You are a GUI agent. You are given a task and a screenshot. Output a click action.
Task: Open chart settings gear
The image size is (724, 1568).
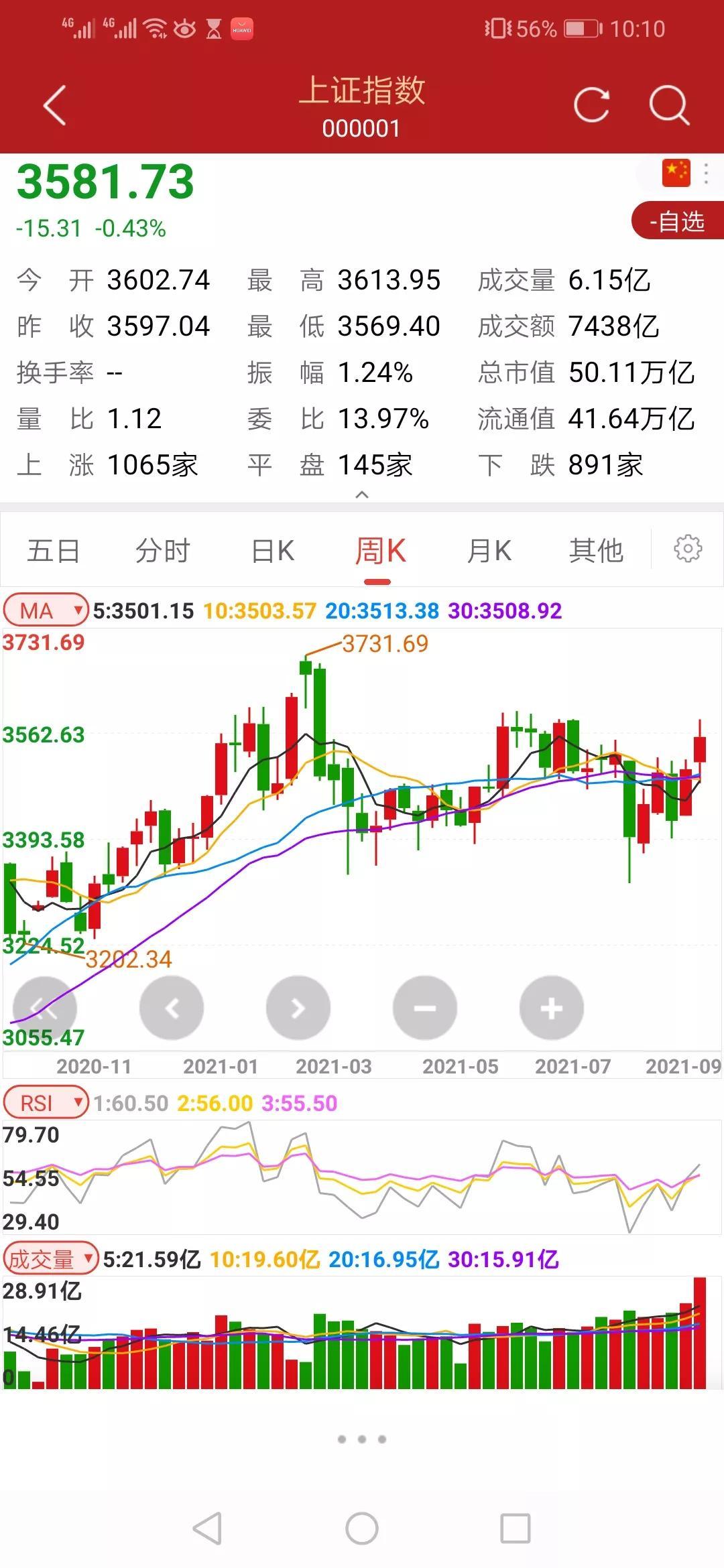click(x=688, y=549)
